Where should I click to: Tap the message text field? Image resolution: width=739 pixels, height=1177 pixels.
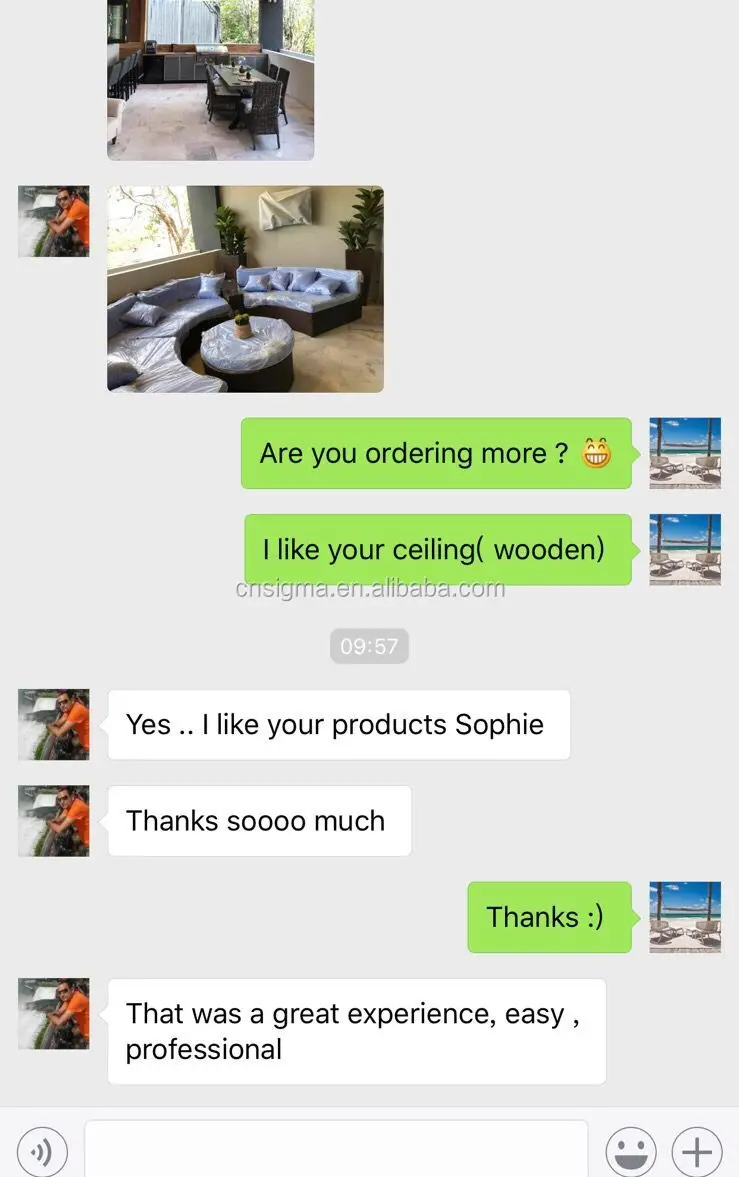(x=336, y=1150)
